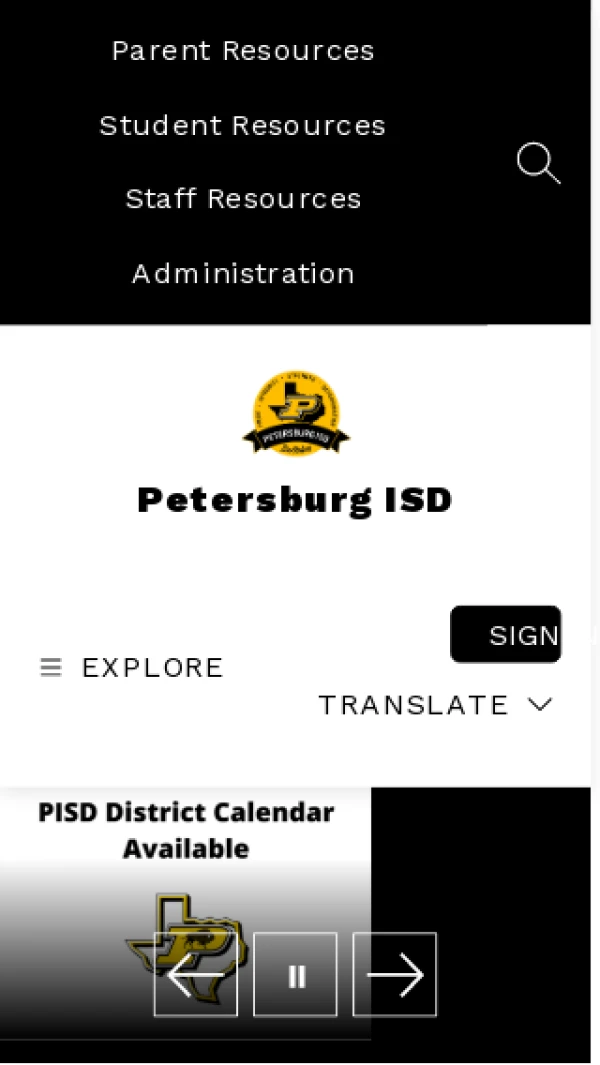
Task: Open the Explore menu
Action: [132, 668]
